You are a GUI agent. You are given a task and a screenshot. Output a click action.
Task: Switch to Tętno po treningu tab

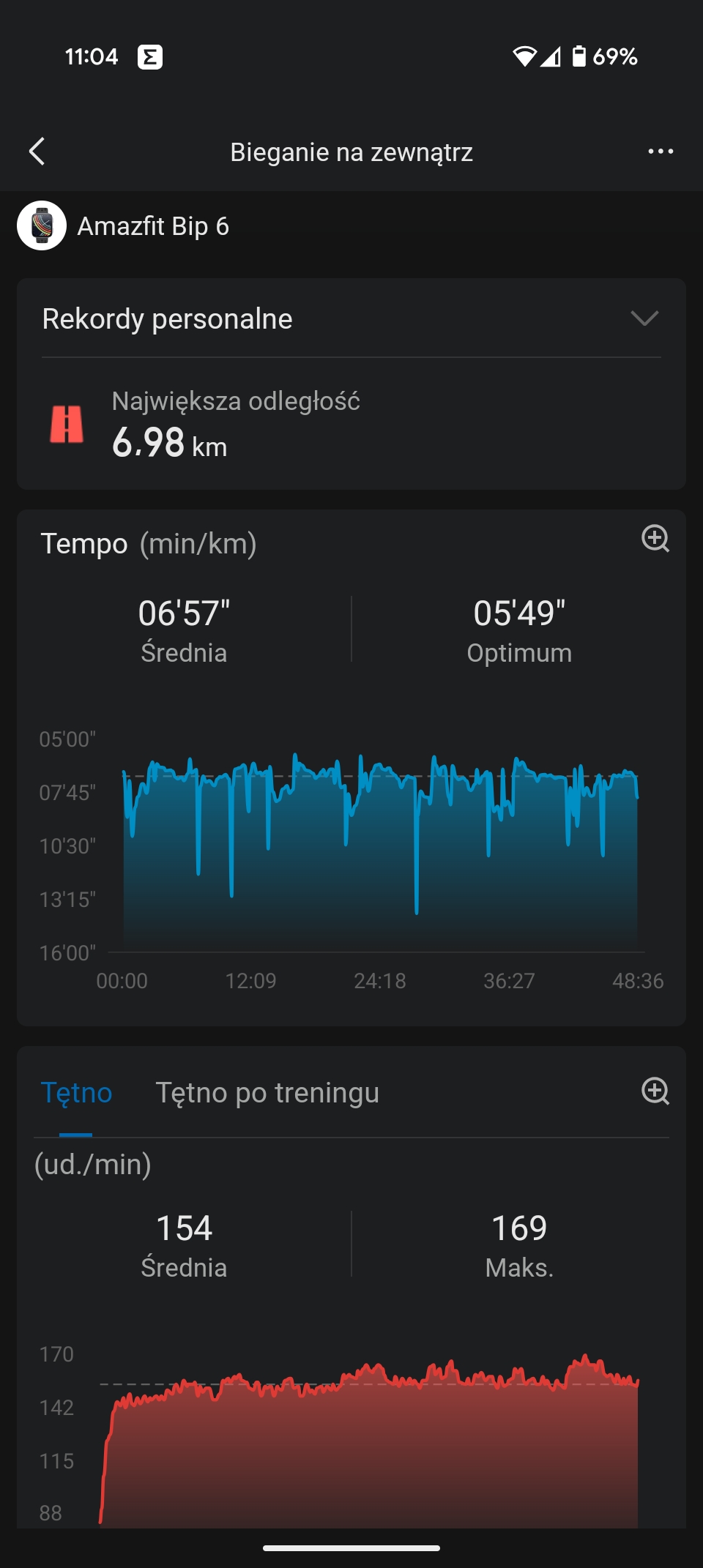coord(267,1093)
